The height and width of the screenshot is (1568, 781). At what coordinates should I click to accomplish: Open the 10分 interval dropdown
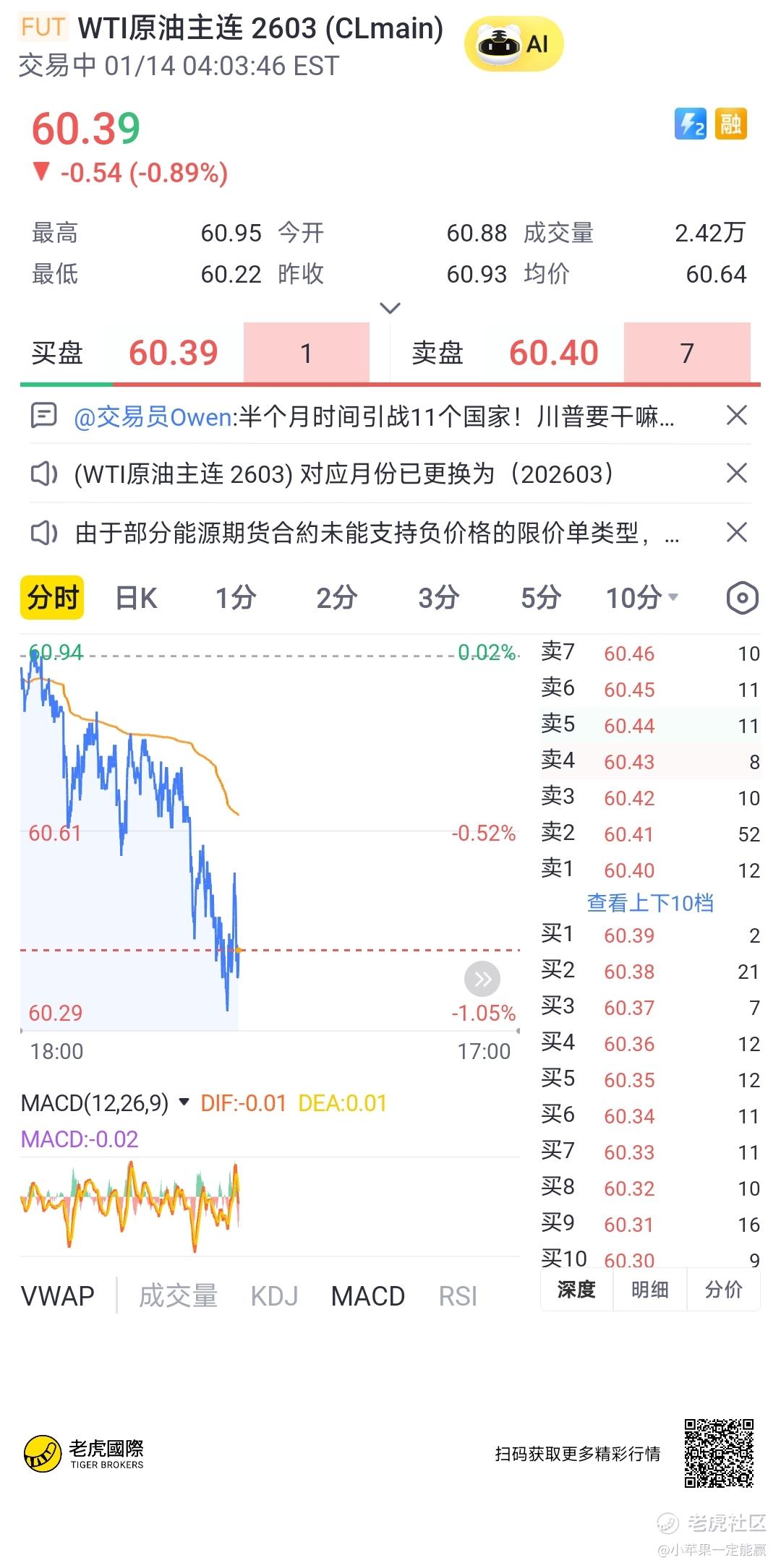(641, 598)
